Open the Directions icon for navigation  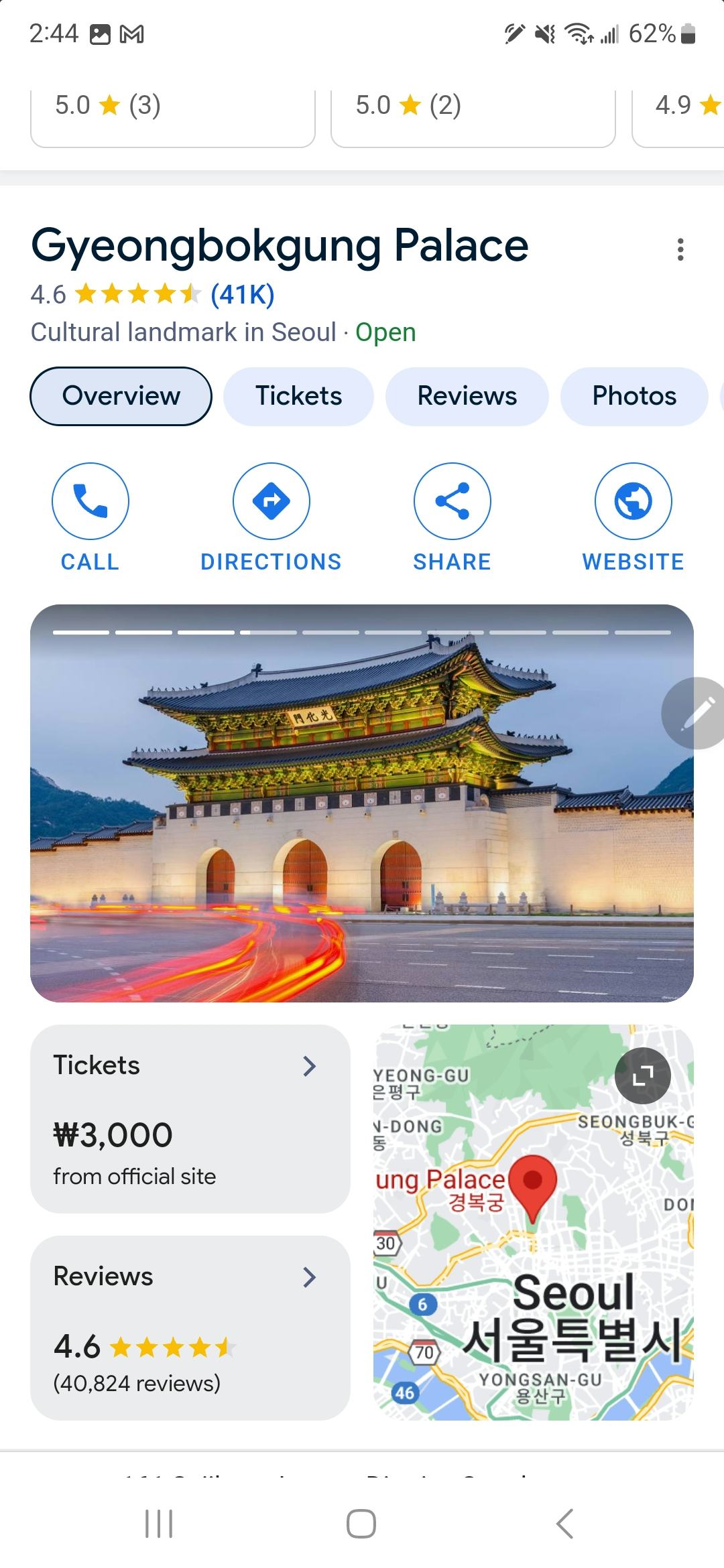tap(271, 501)
